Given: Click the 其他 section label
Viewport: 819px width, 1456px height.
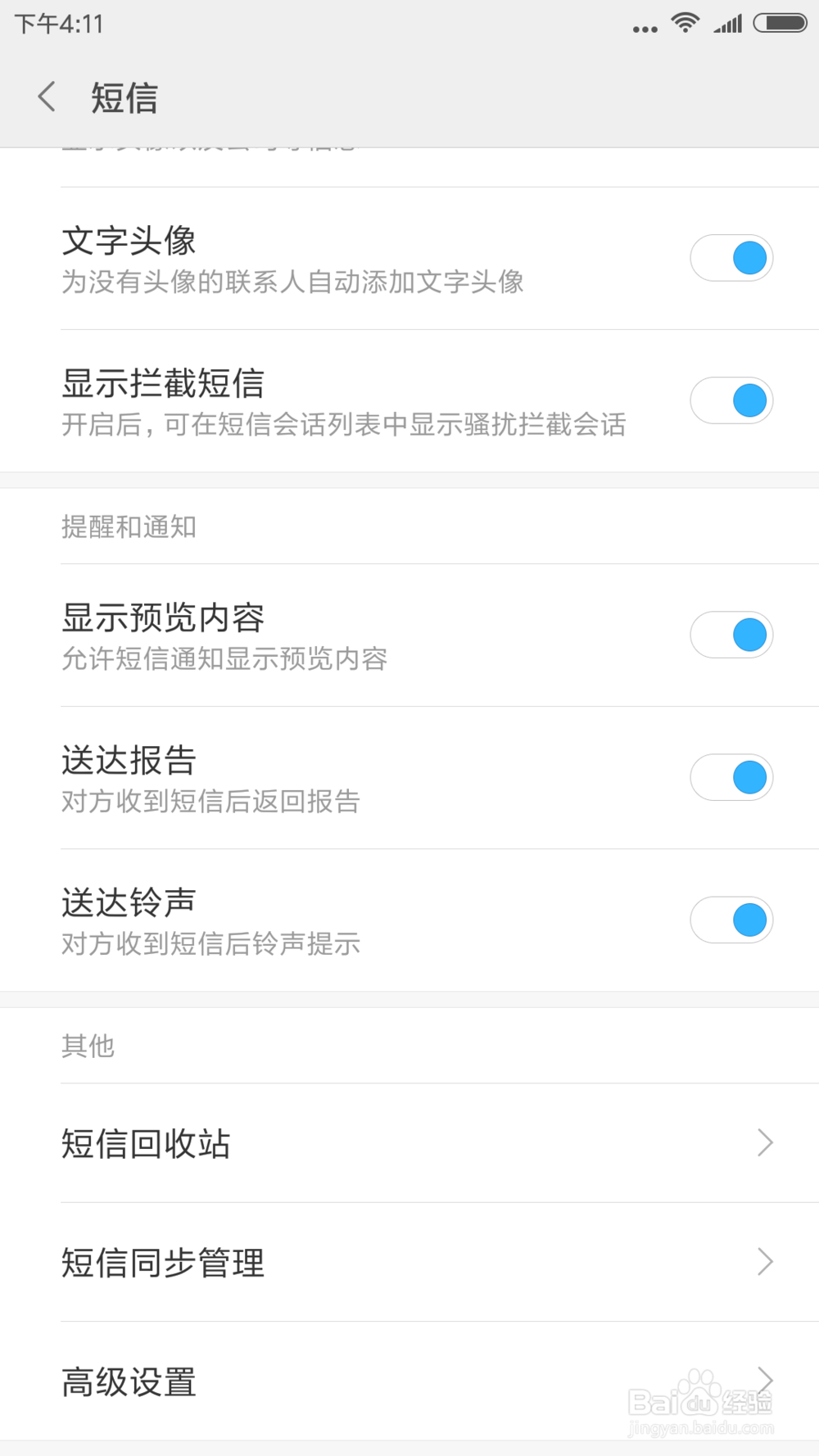Looking at the screenshot, I should [88, 1046].
